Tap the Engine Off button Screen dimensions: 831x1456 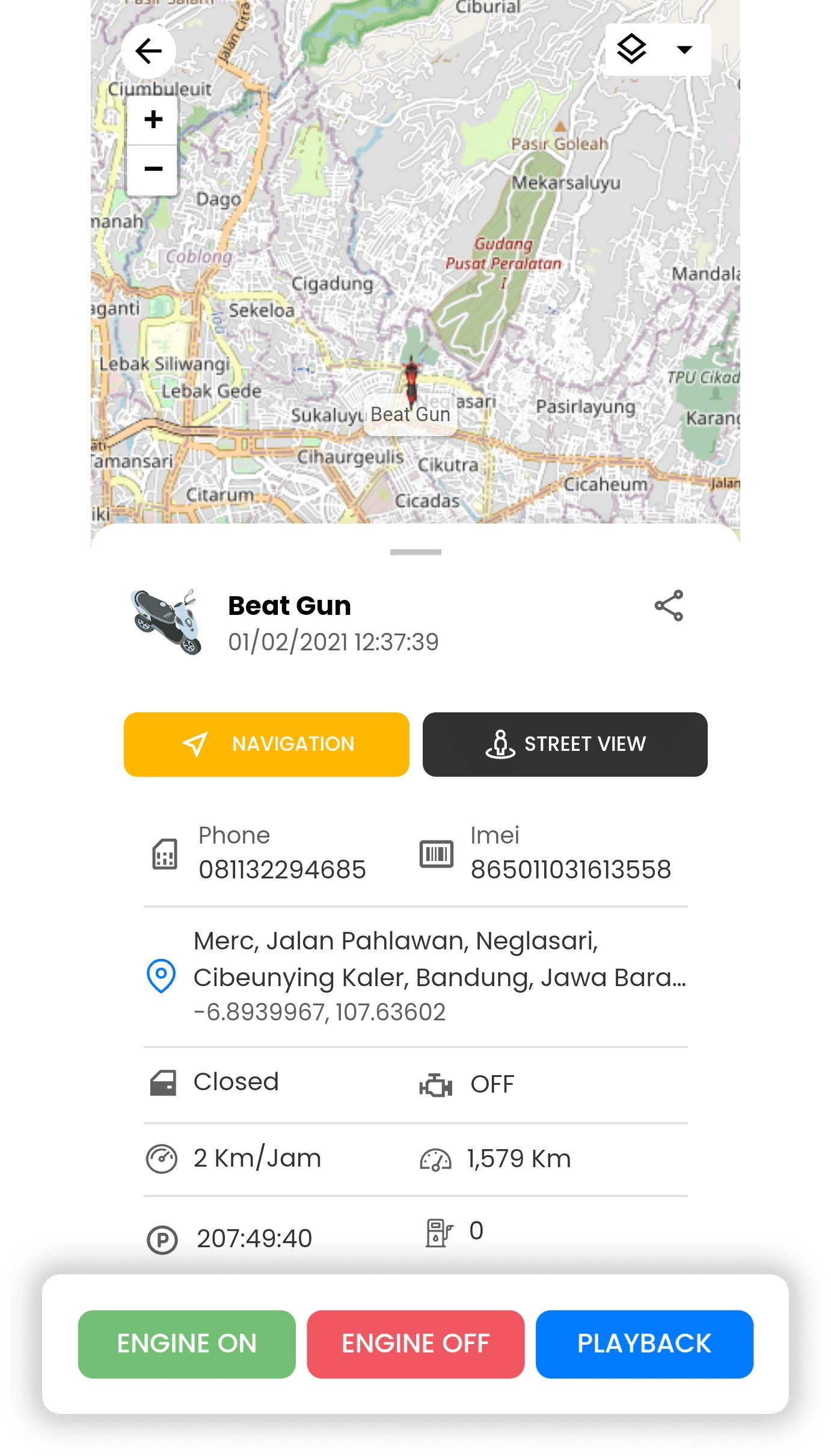(415, 1344)
